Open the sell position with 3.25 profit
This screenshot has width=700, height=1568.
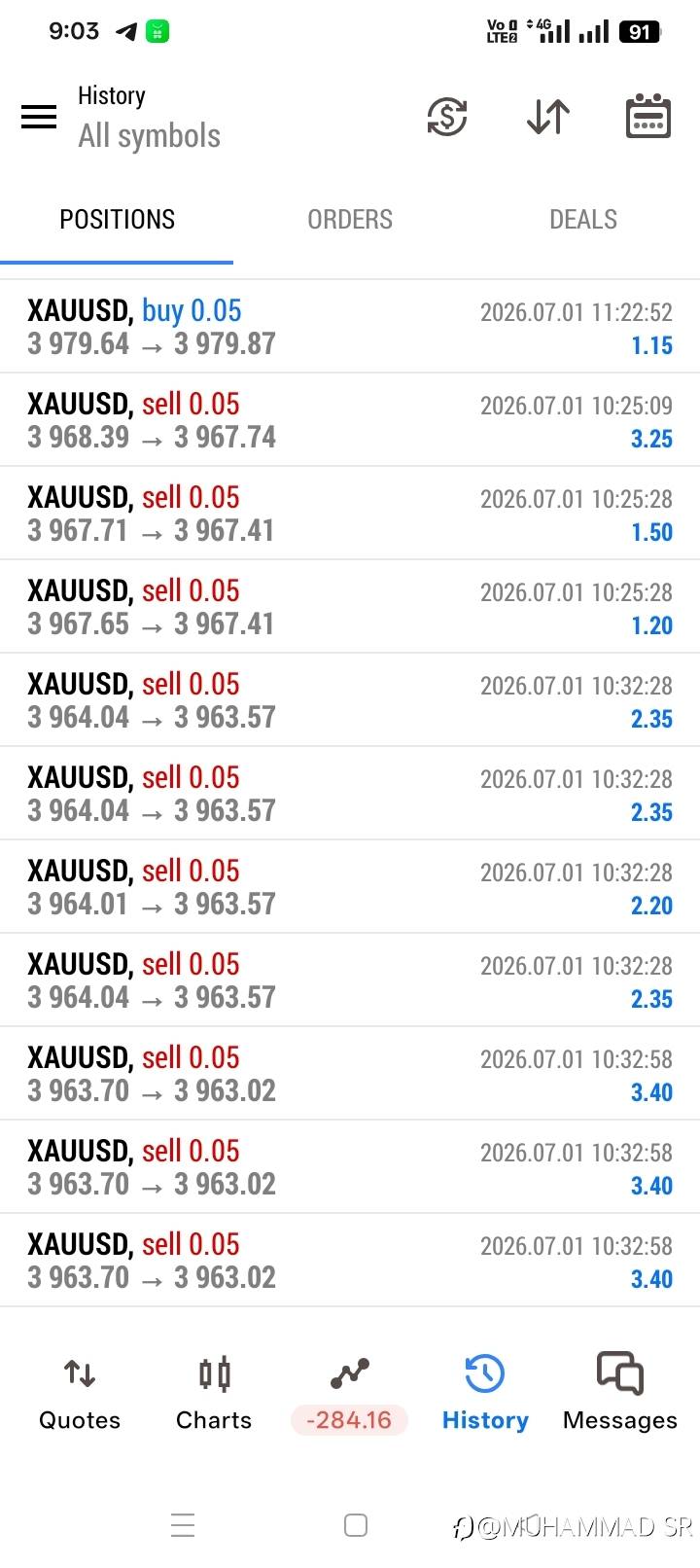coord(350,420)
